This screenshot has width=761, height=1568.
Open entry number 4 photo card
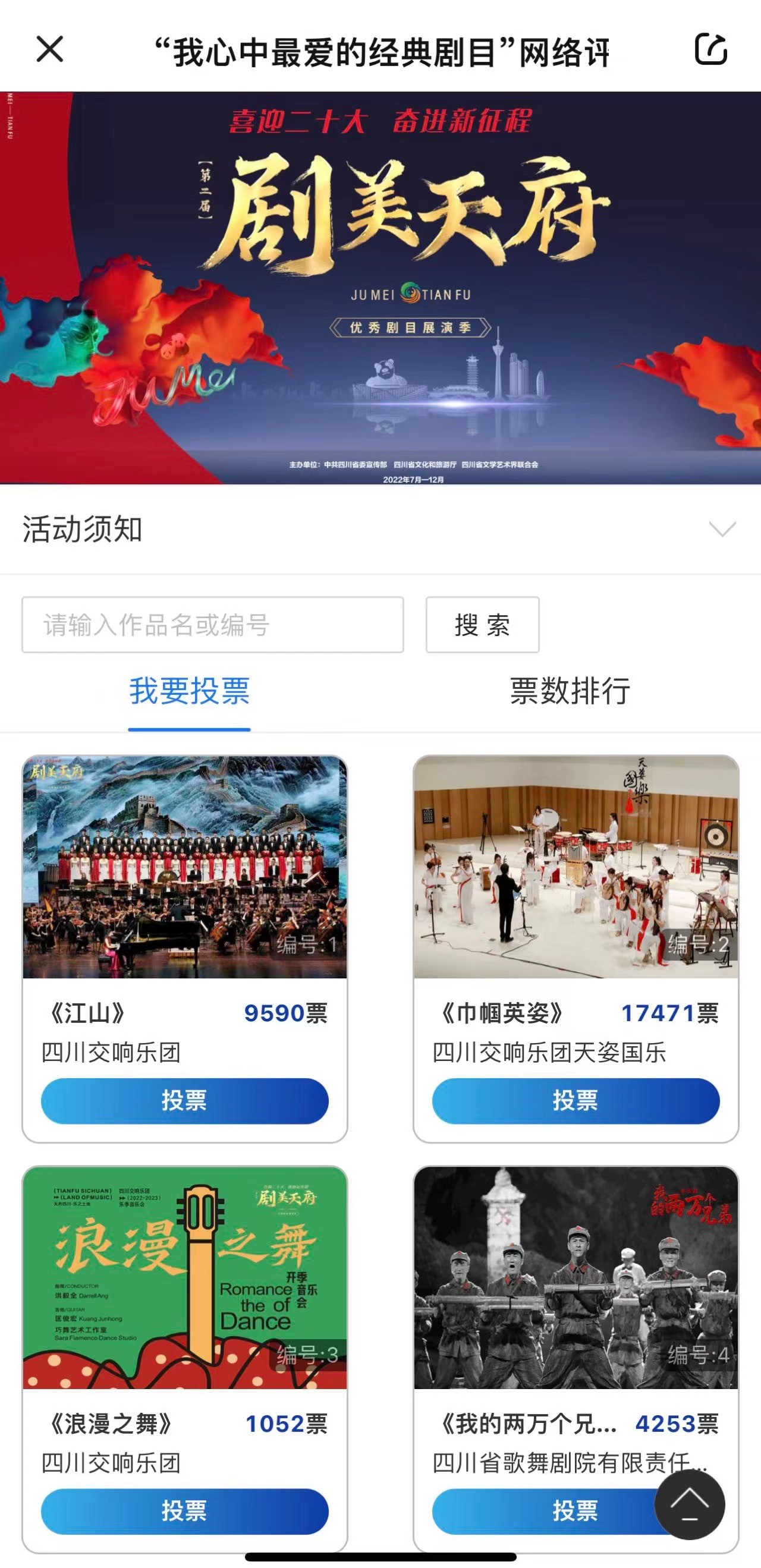(x=576, y=1277)
